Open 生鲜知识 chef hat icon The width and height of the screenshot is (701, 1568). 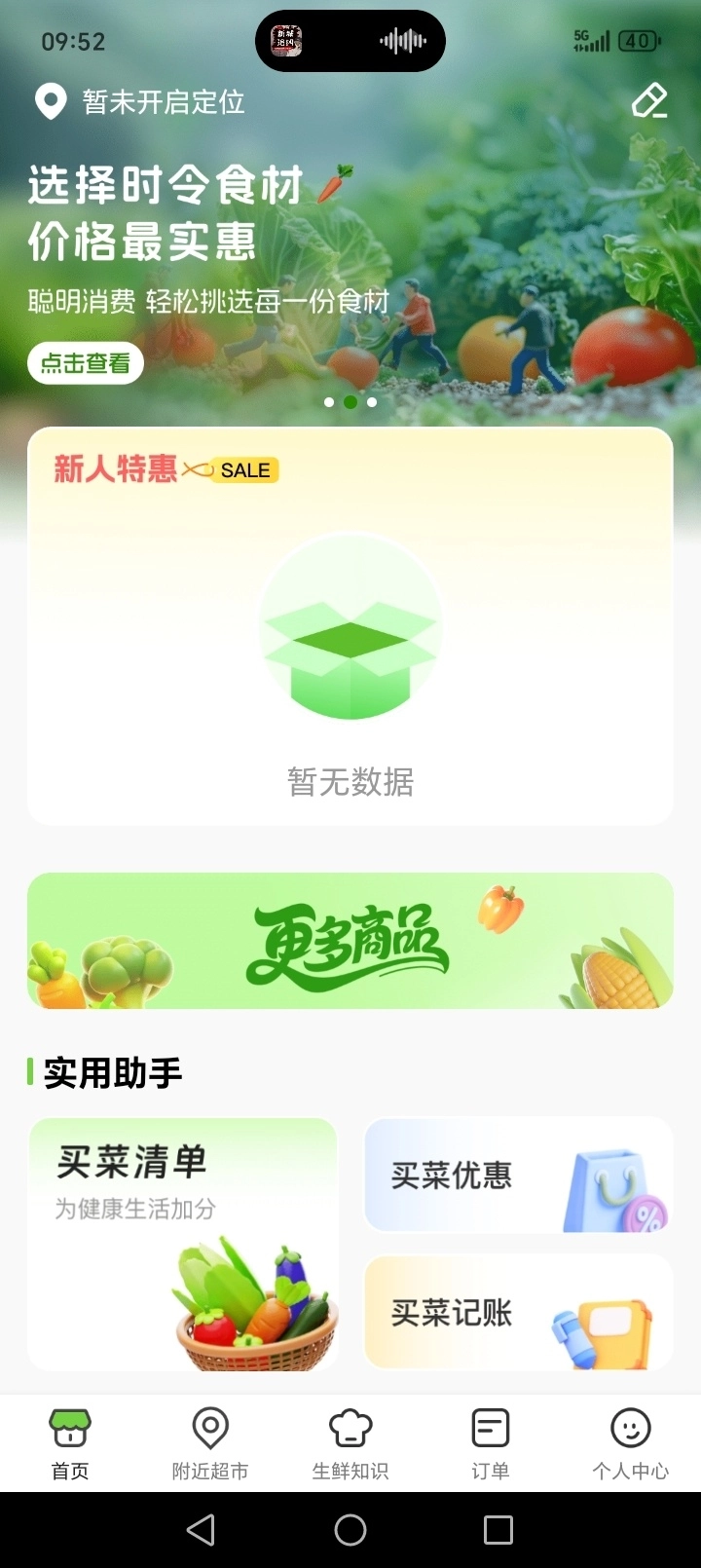click(350, 1428)
